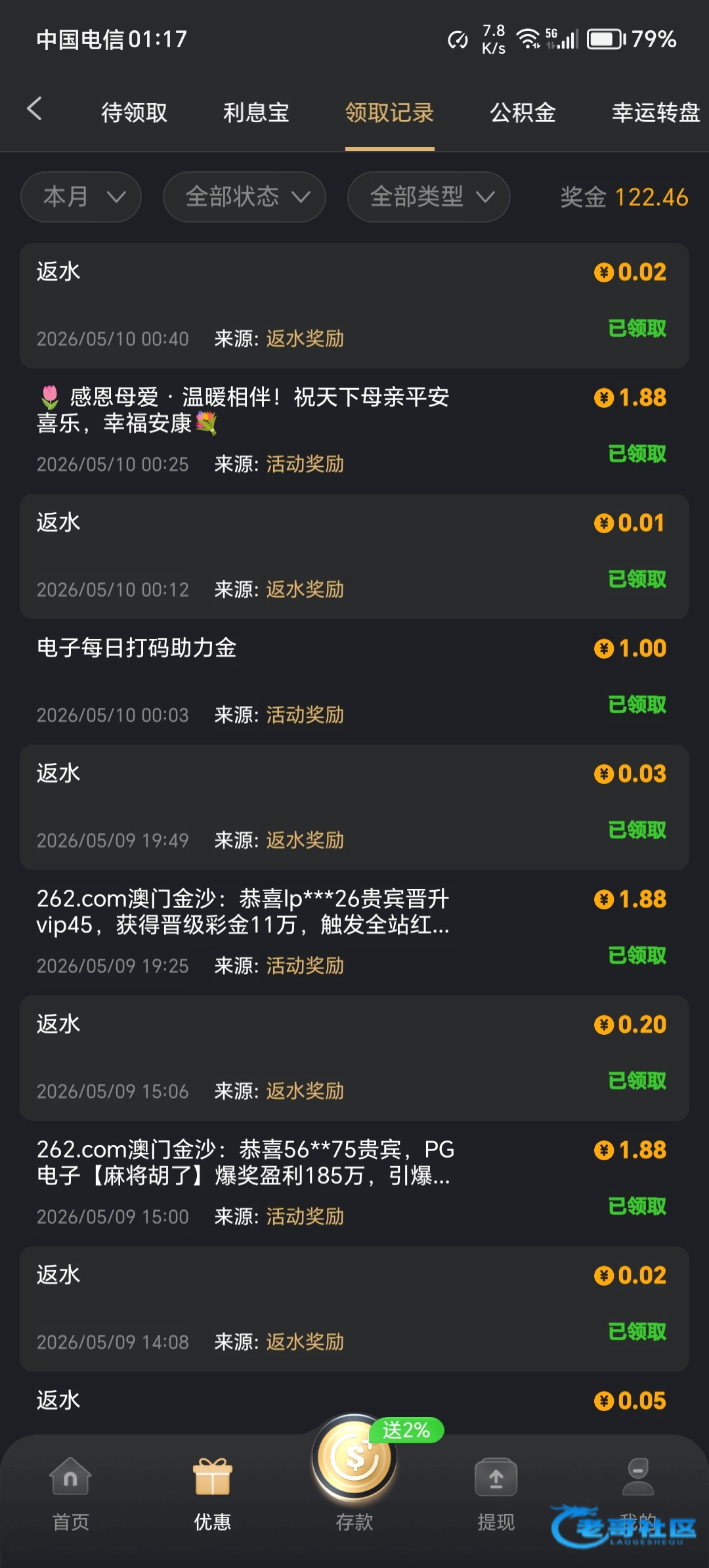Expand the 本月 date dropdown
This screenshot has width=709, height=1568.
pos(81,196)
